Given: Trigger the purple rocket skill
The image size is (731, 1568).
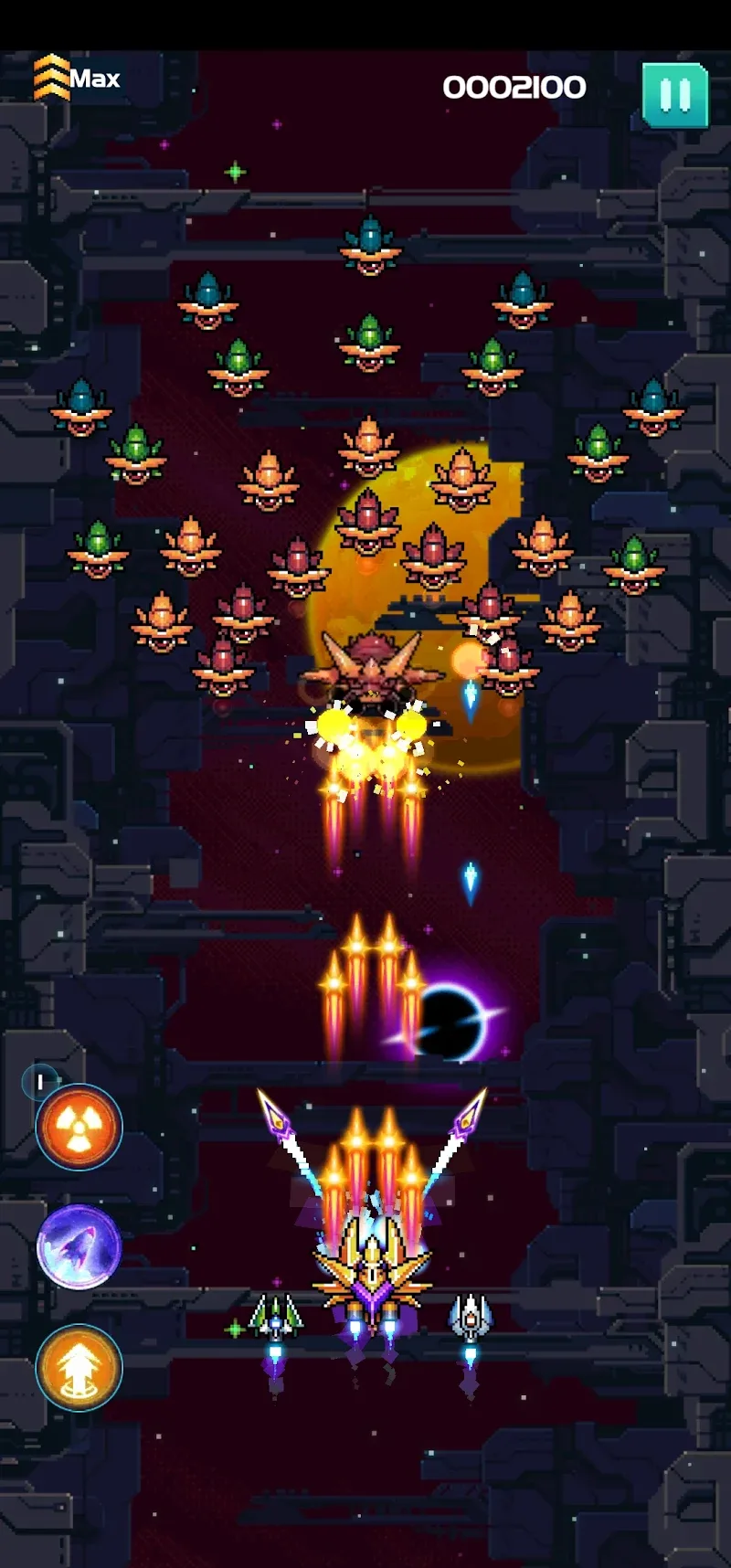Looking at the screenshot, I should coord(79,1246).
